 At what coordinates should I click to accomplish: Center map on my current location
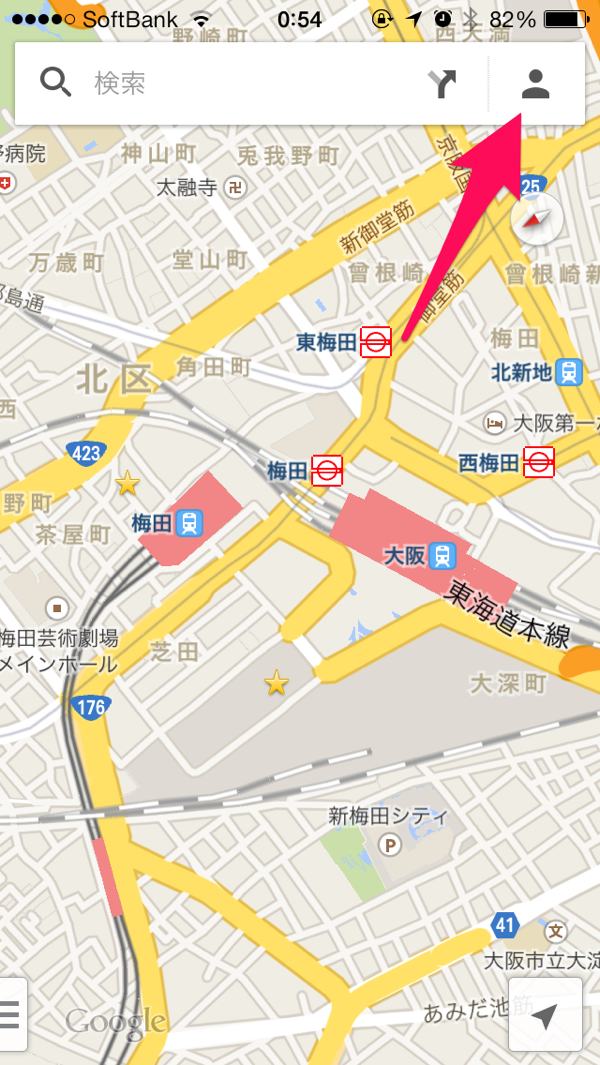[545, 1015]
